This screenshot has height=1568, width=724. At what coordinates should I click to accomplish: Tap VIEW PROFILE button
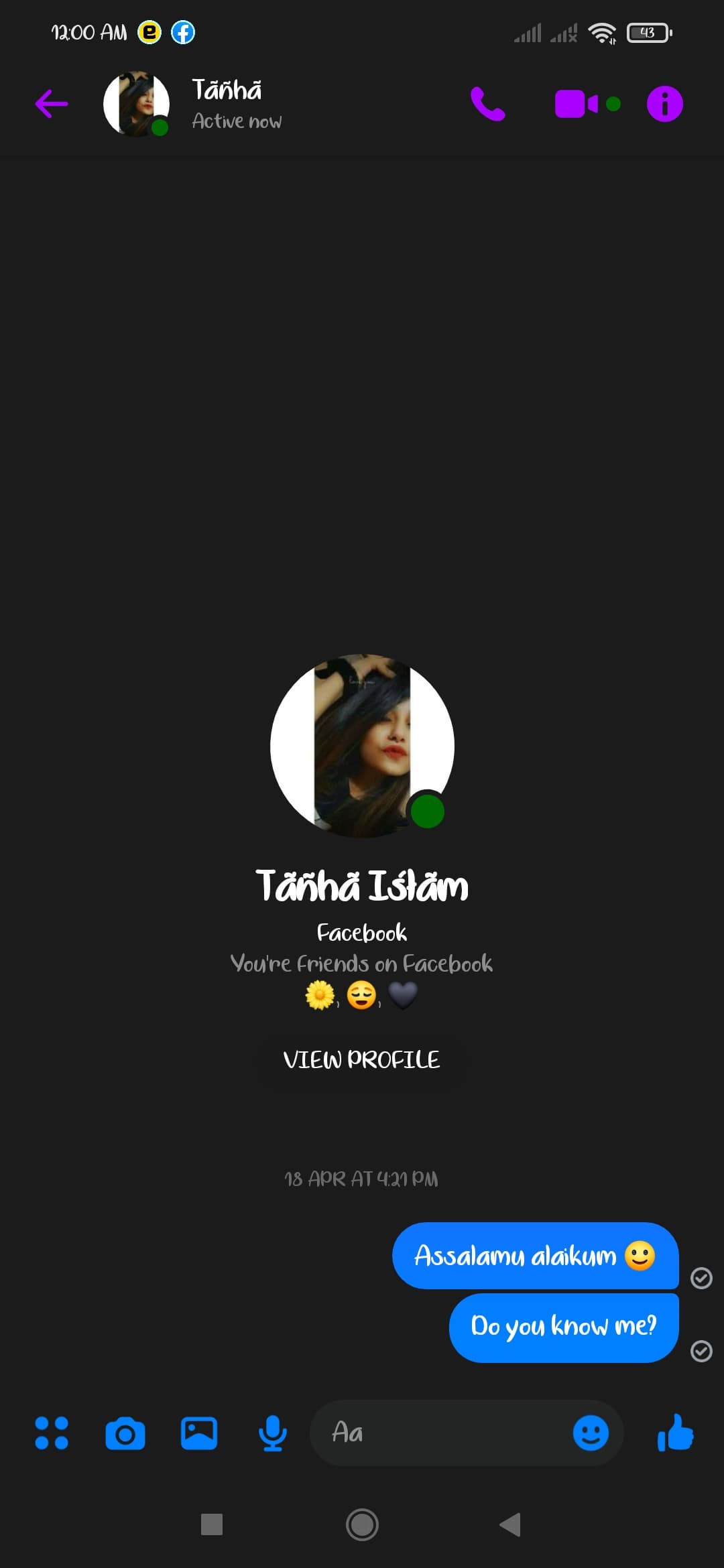click(x=362, y=1059)
